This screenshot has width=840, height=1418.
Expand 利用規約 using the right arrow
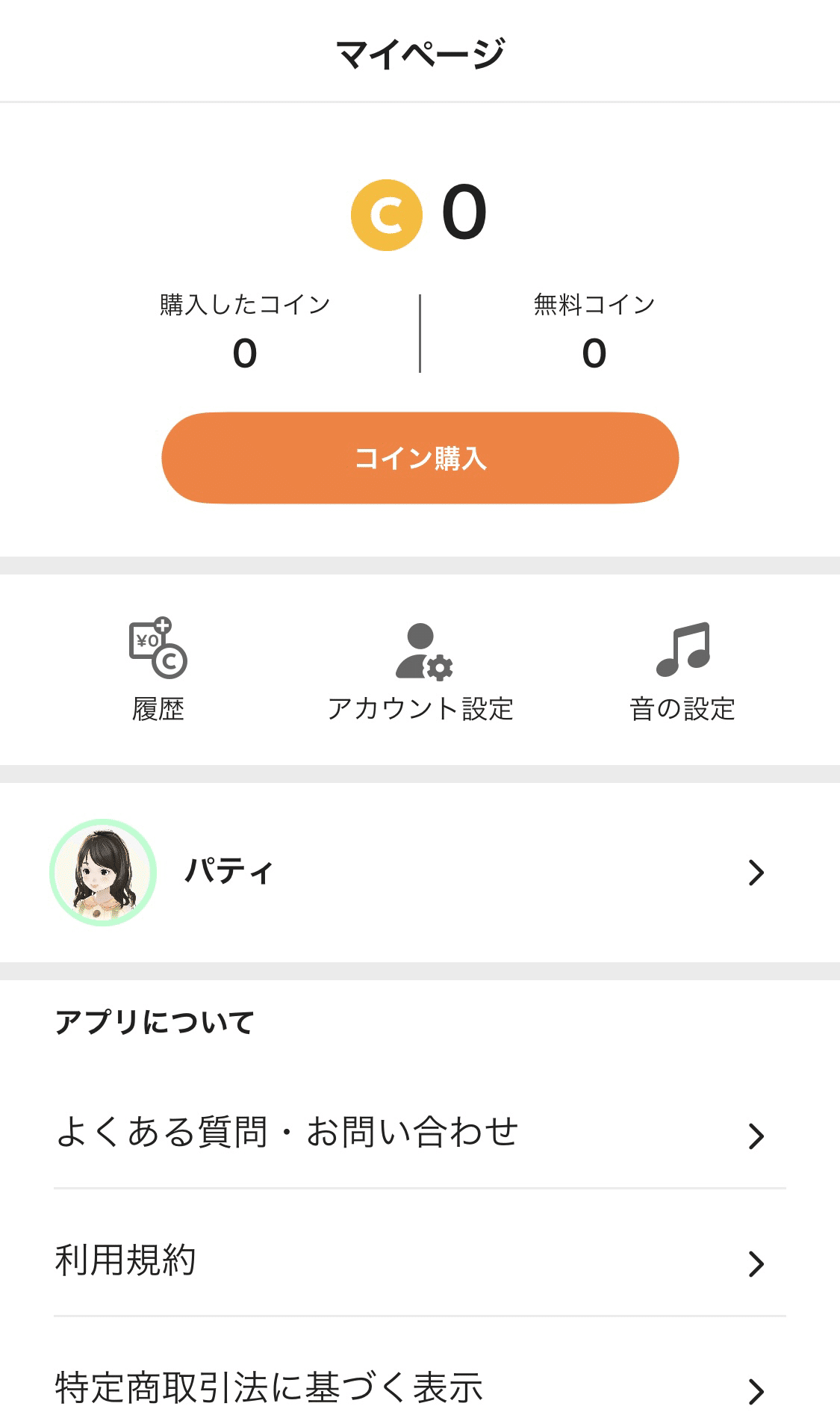coord(756,1263)
